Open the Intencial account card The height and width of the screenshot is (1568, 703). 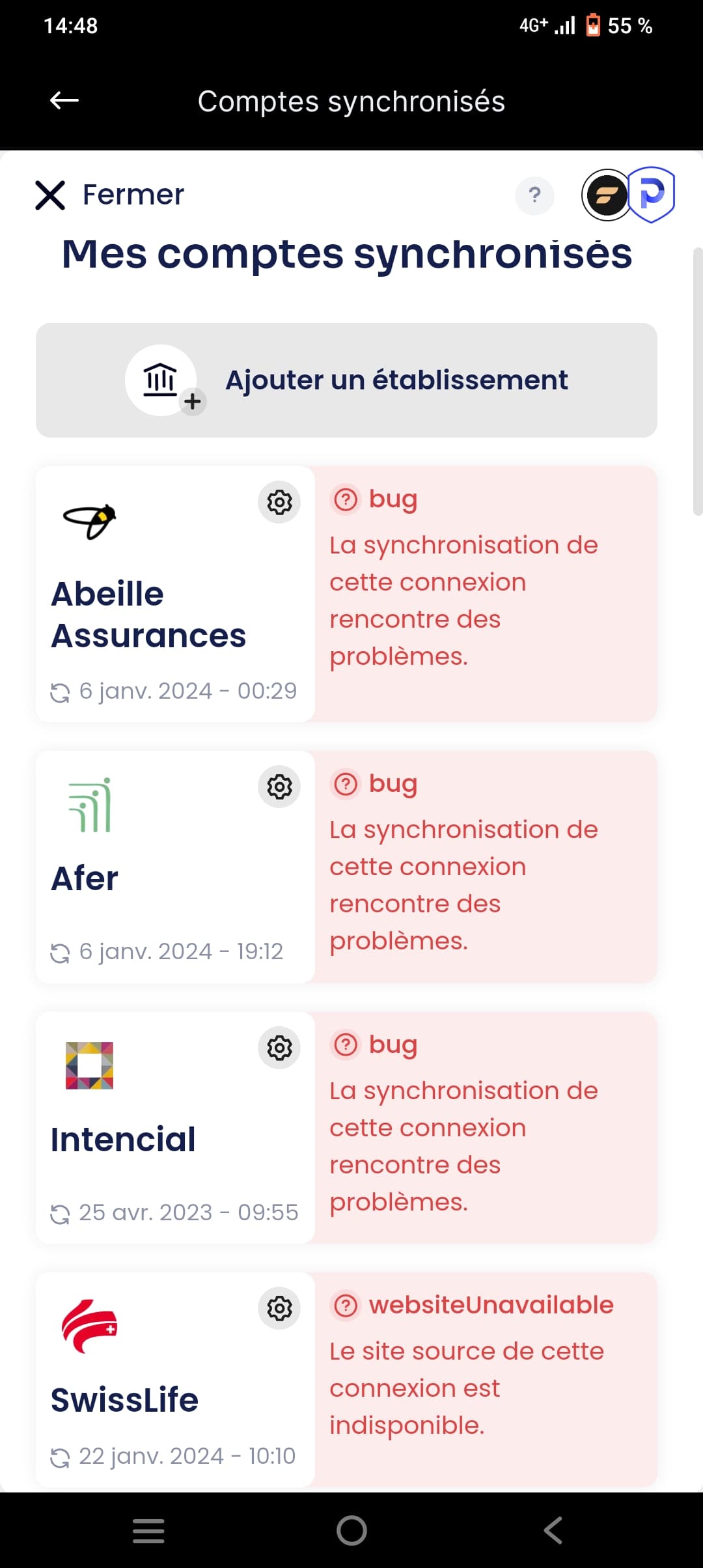pyautogui.click(x=175, y=1128)
